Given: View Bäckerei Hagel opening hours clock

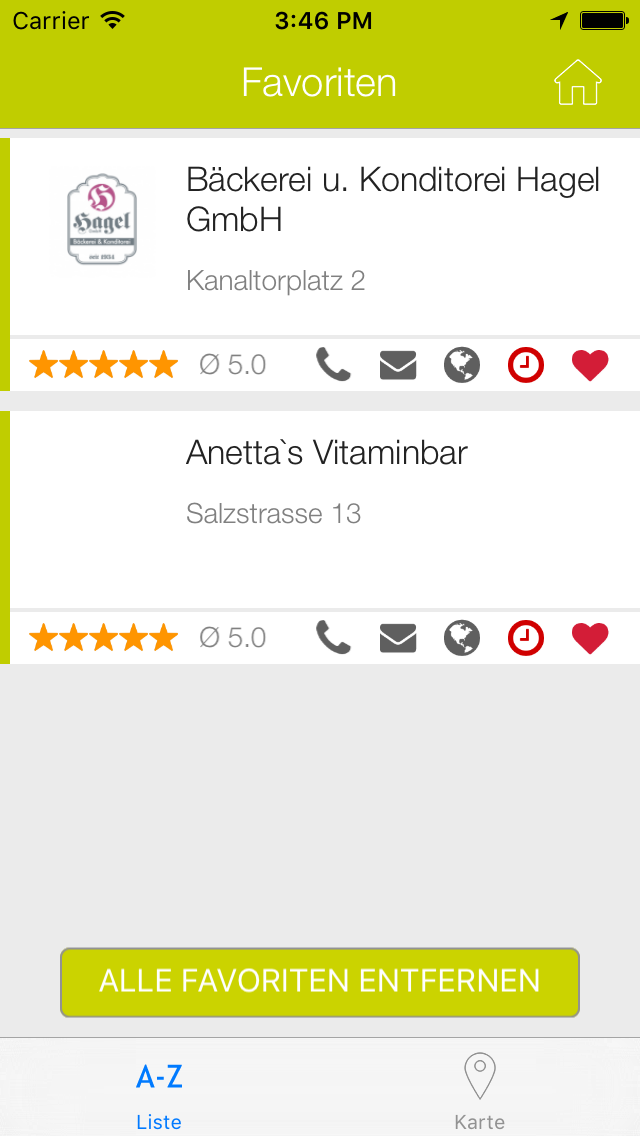Looking at the screenshot, I should pyautogui.click(x=525, y=364).
